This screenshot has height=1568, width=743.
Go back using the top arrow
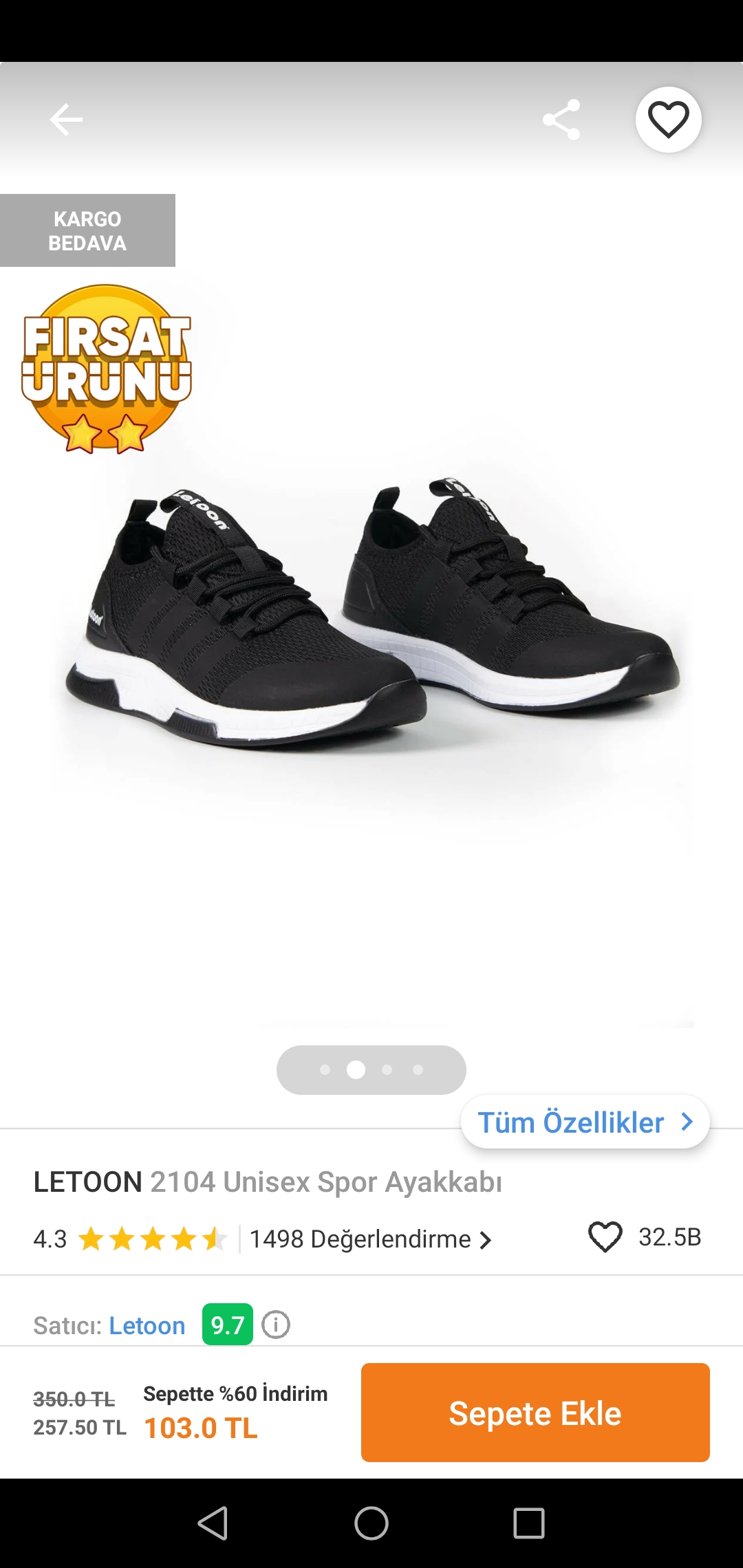tap(66, 120)
